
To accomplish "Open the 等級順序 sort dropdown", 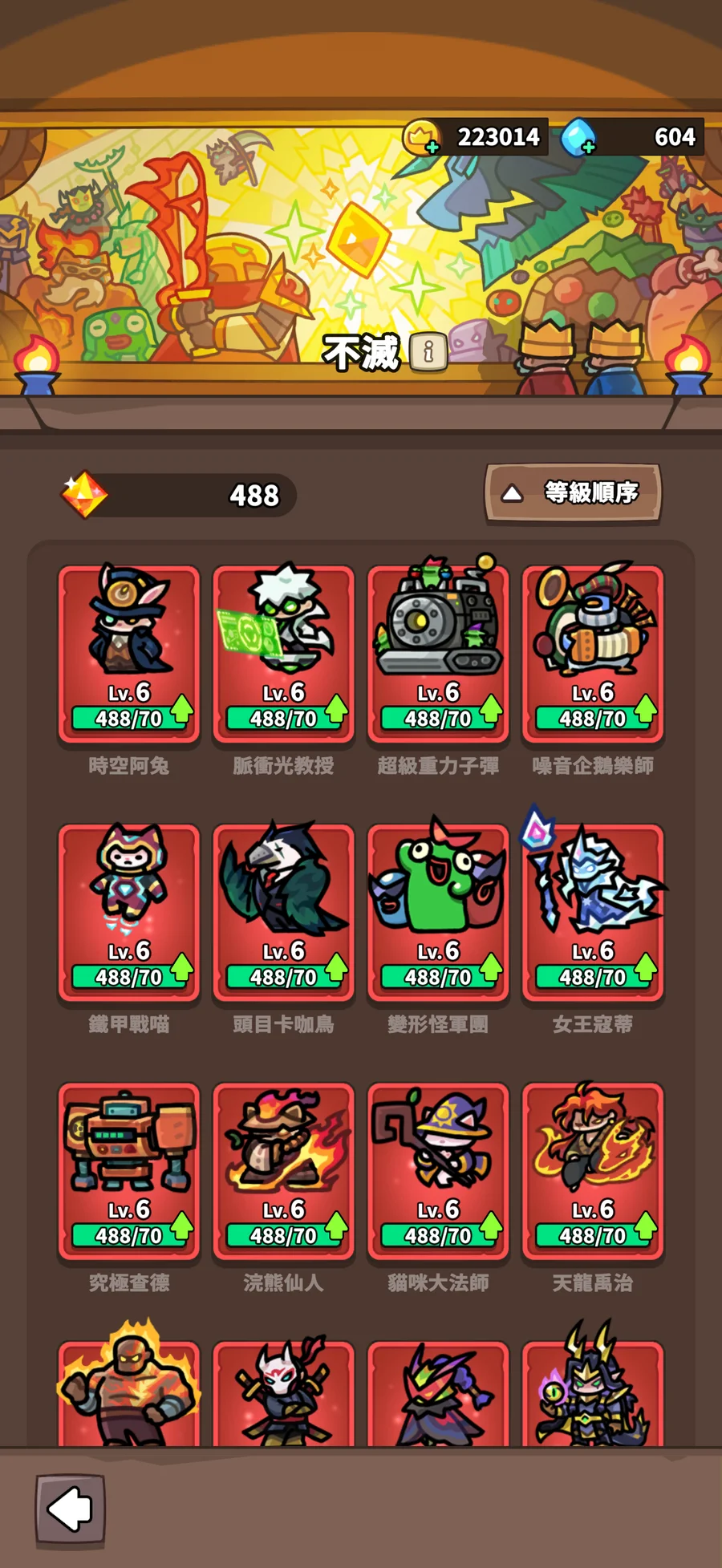I will (573, 492).
